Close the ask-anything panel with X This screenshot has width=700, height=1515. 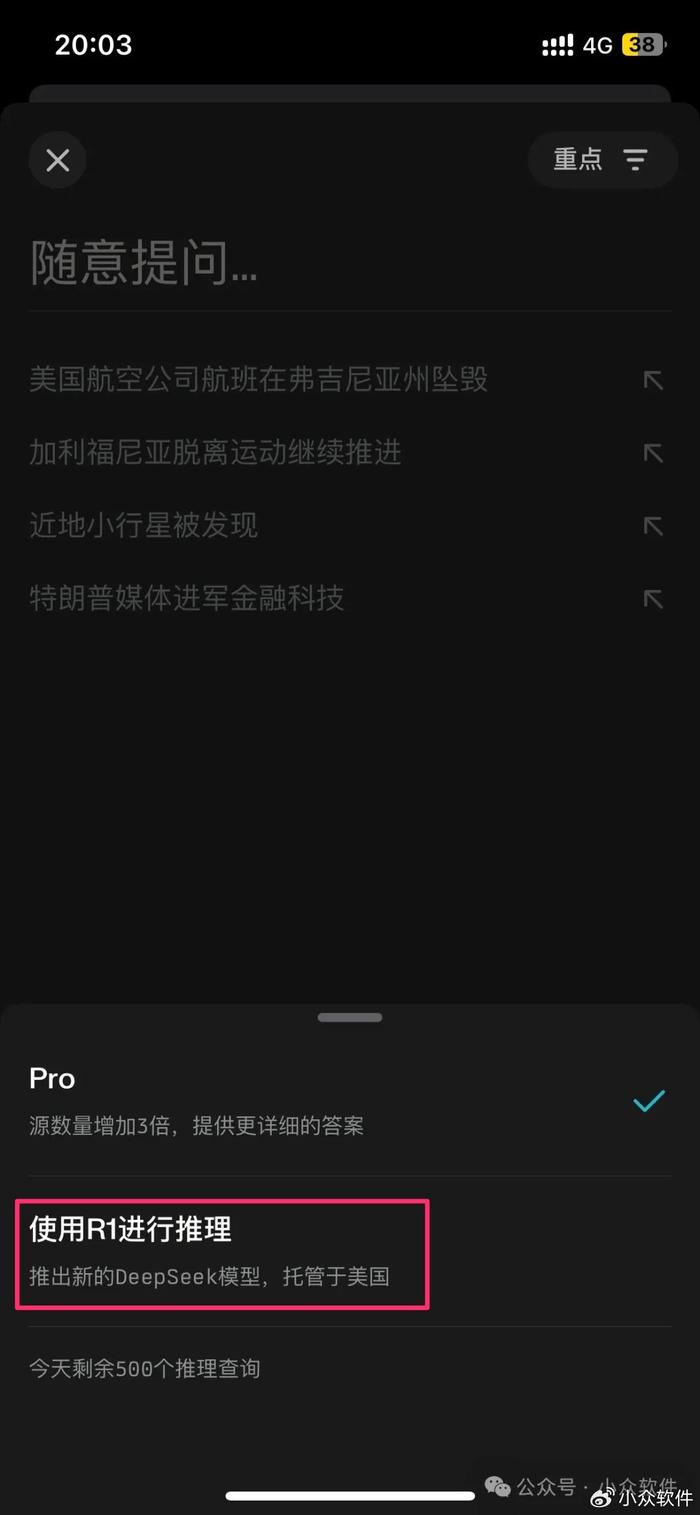tap(58, 160)
